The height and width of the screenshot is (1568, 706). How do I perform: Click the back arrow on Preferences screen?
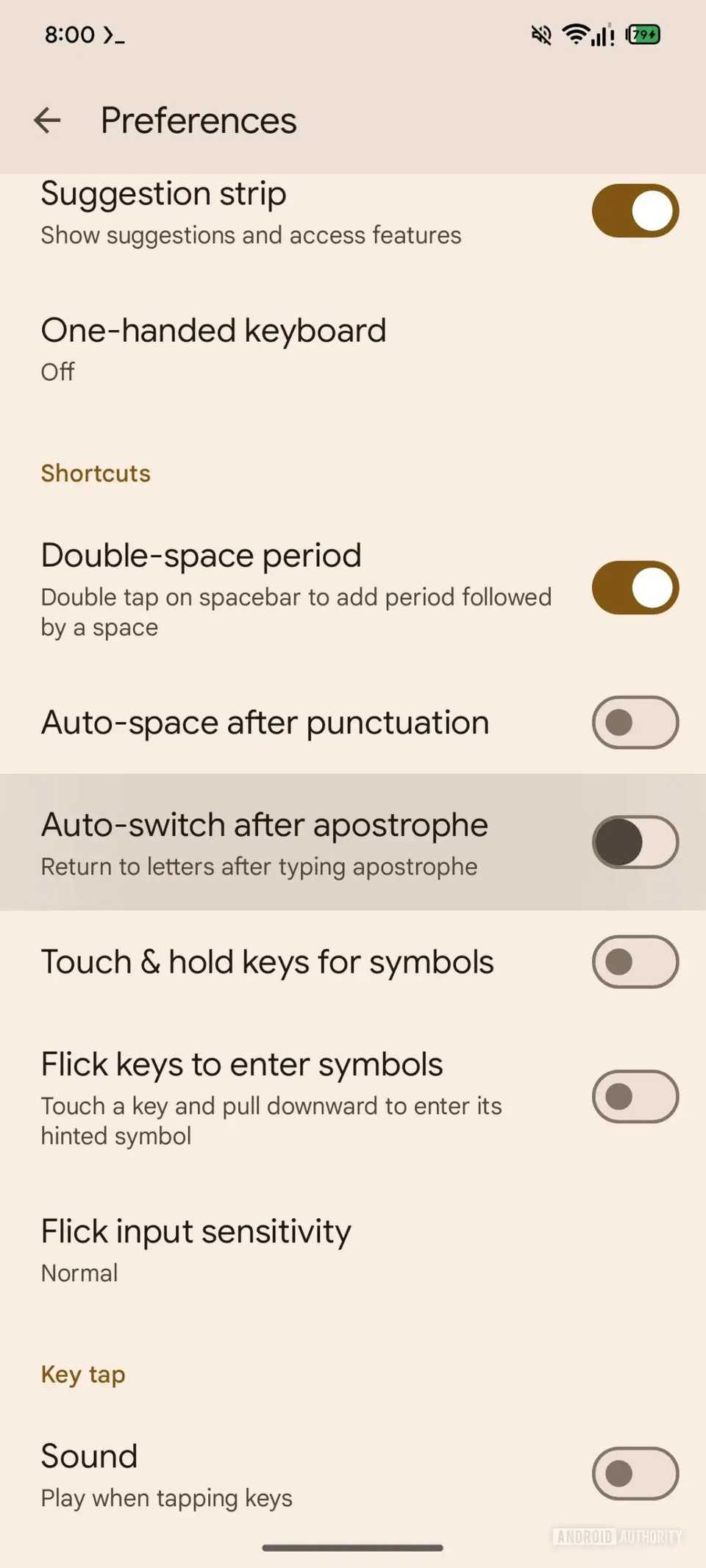(48, 121)
